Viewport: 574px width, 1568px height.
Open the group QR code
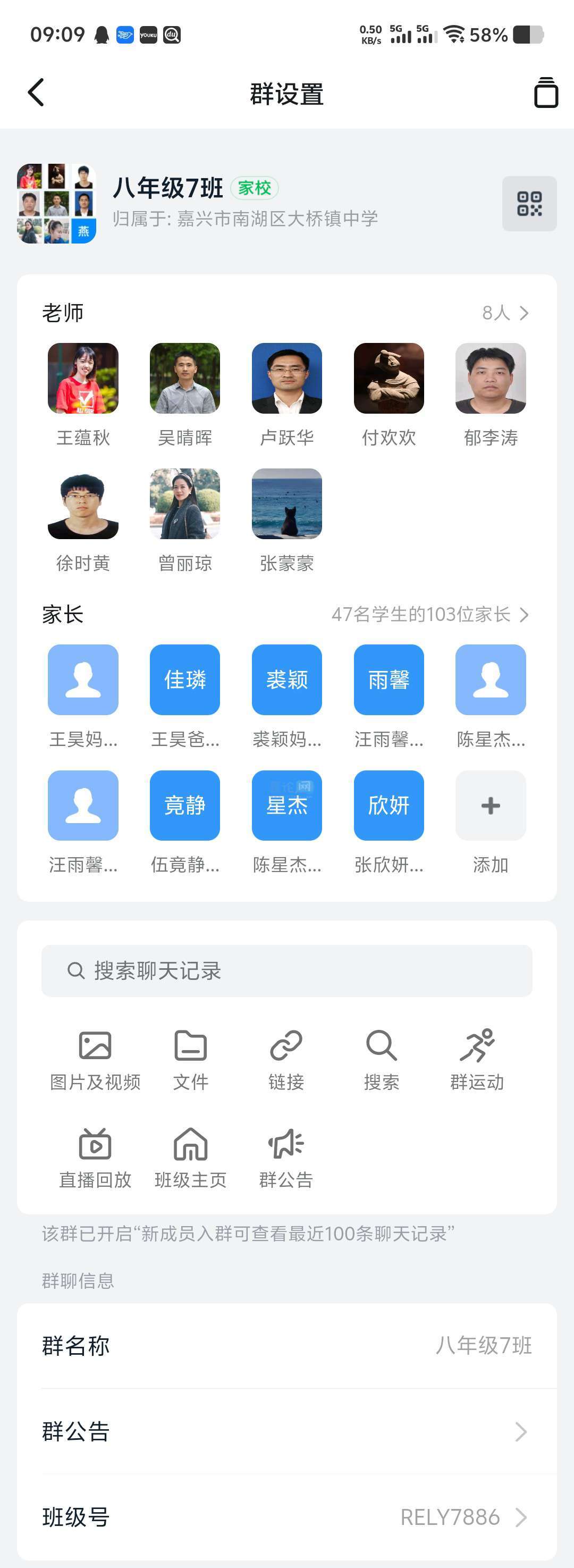529,203
